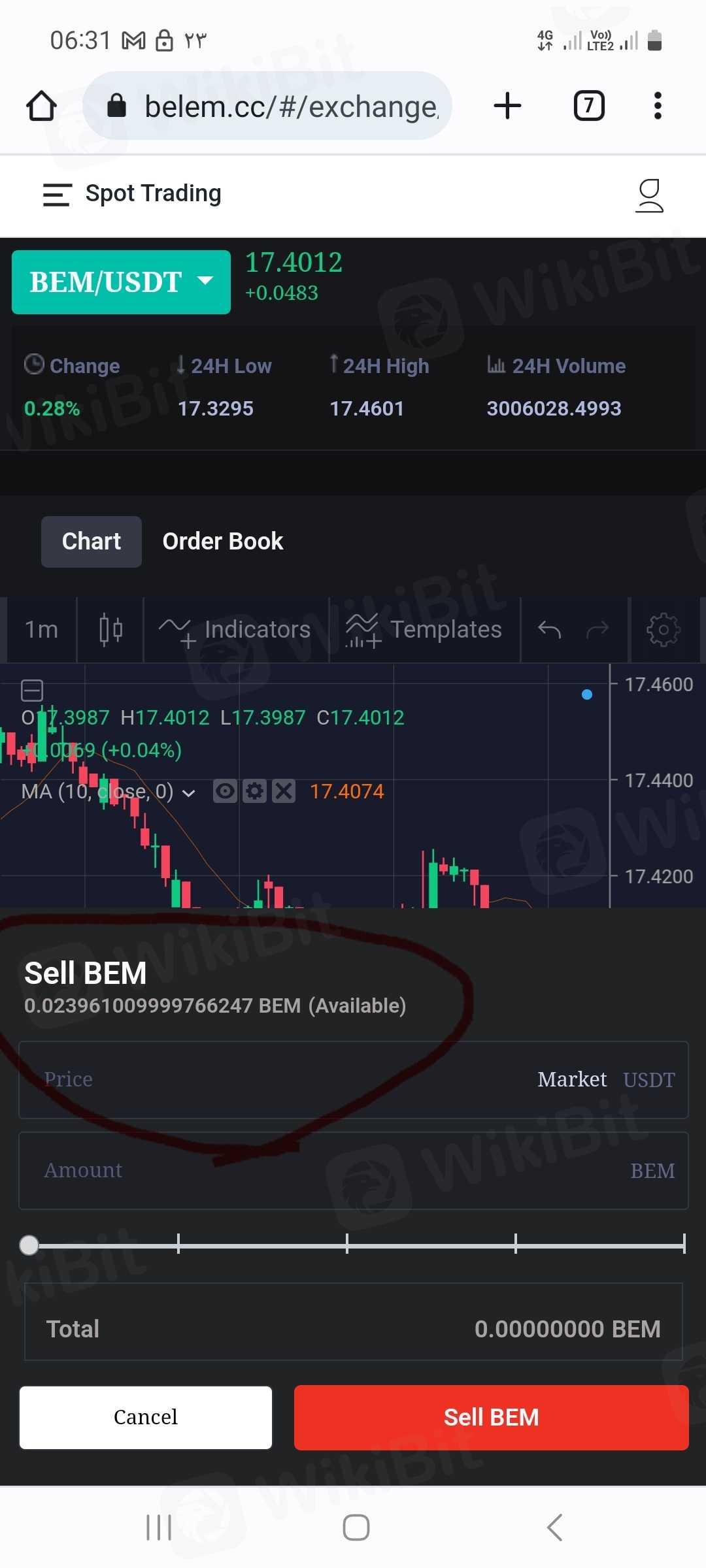
Task: Open the browser overflow menu
Action: 658,106
